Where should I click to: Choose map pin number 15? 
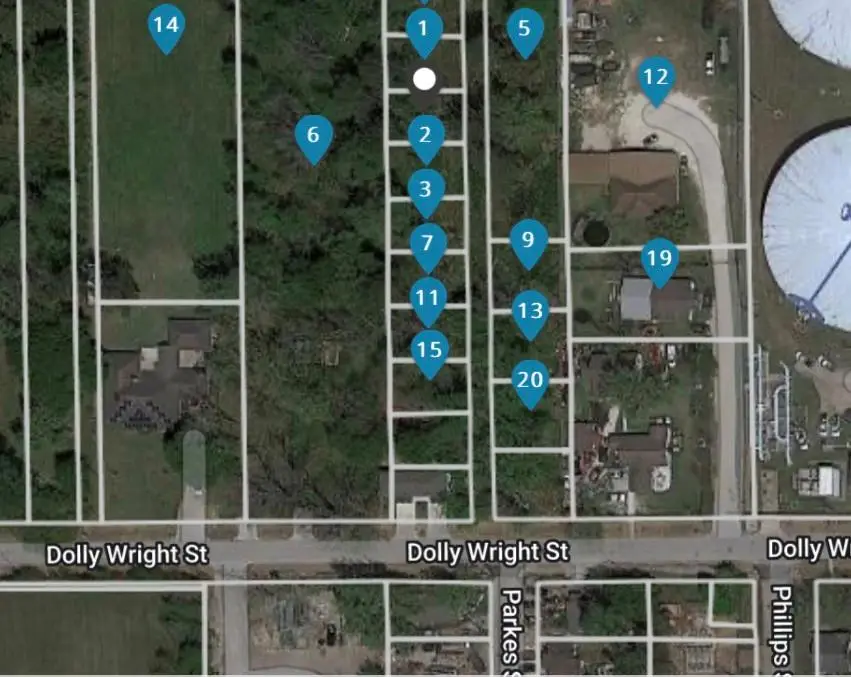tap(430, 350)
